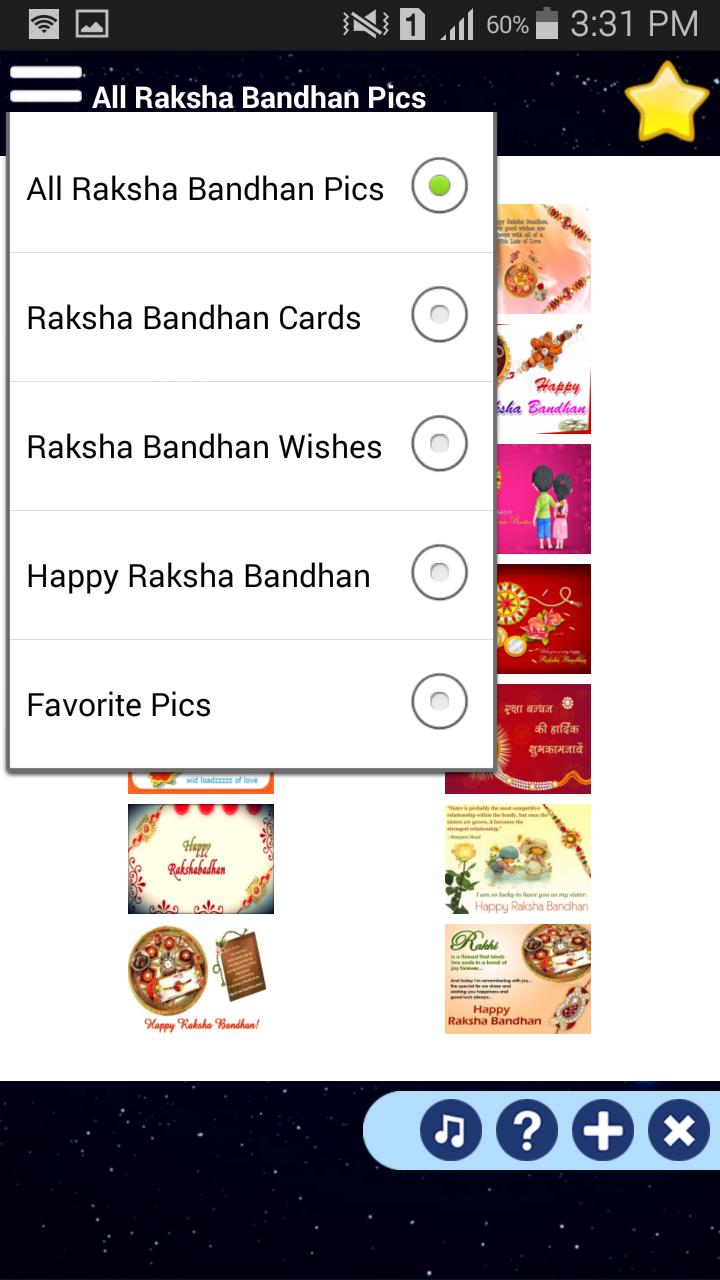Open the music settings icon
Viewport: 720px width, 1280px height.
(x=453, y=1129)
